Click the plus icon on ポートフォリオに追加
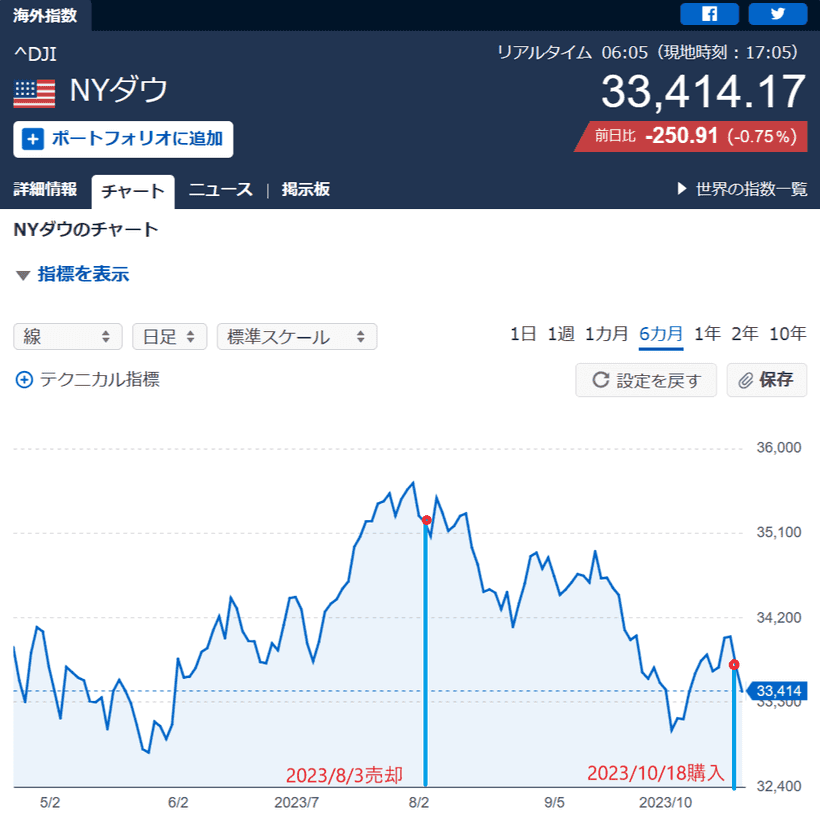Viewport: 820px width, 822px height. click(32, 140)
